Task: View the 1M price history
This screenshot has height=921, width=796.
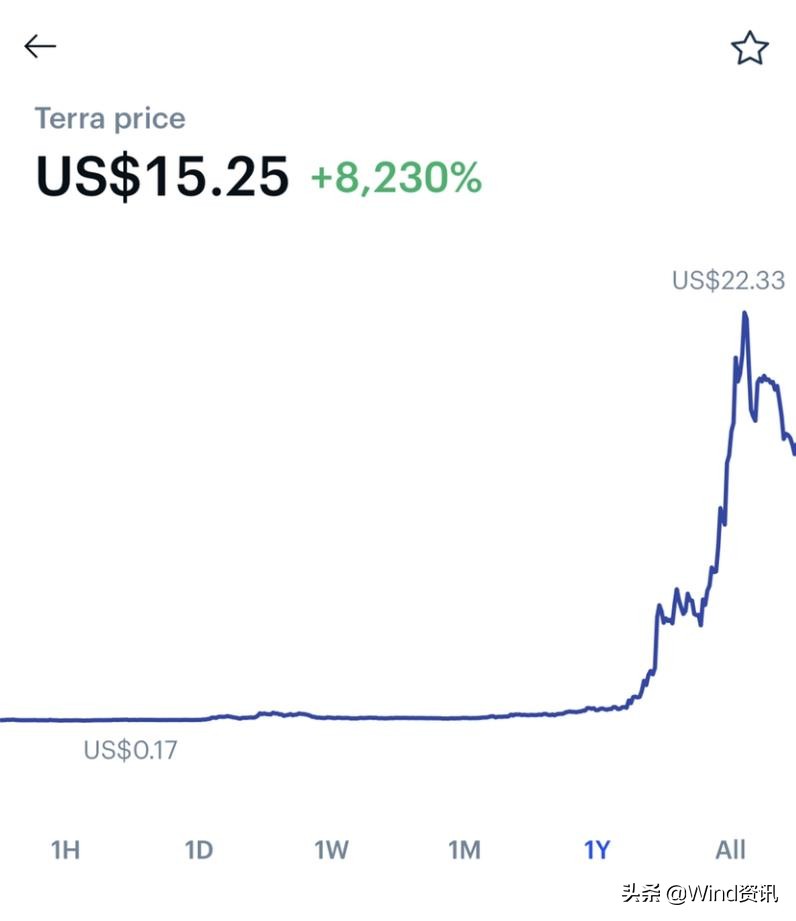Action: (x=464, y=849)
